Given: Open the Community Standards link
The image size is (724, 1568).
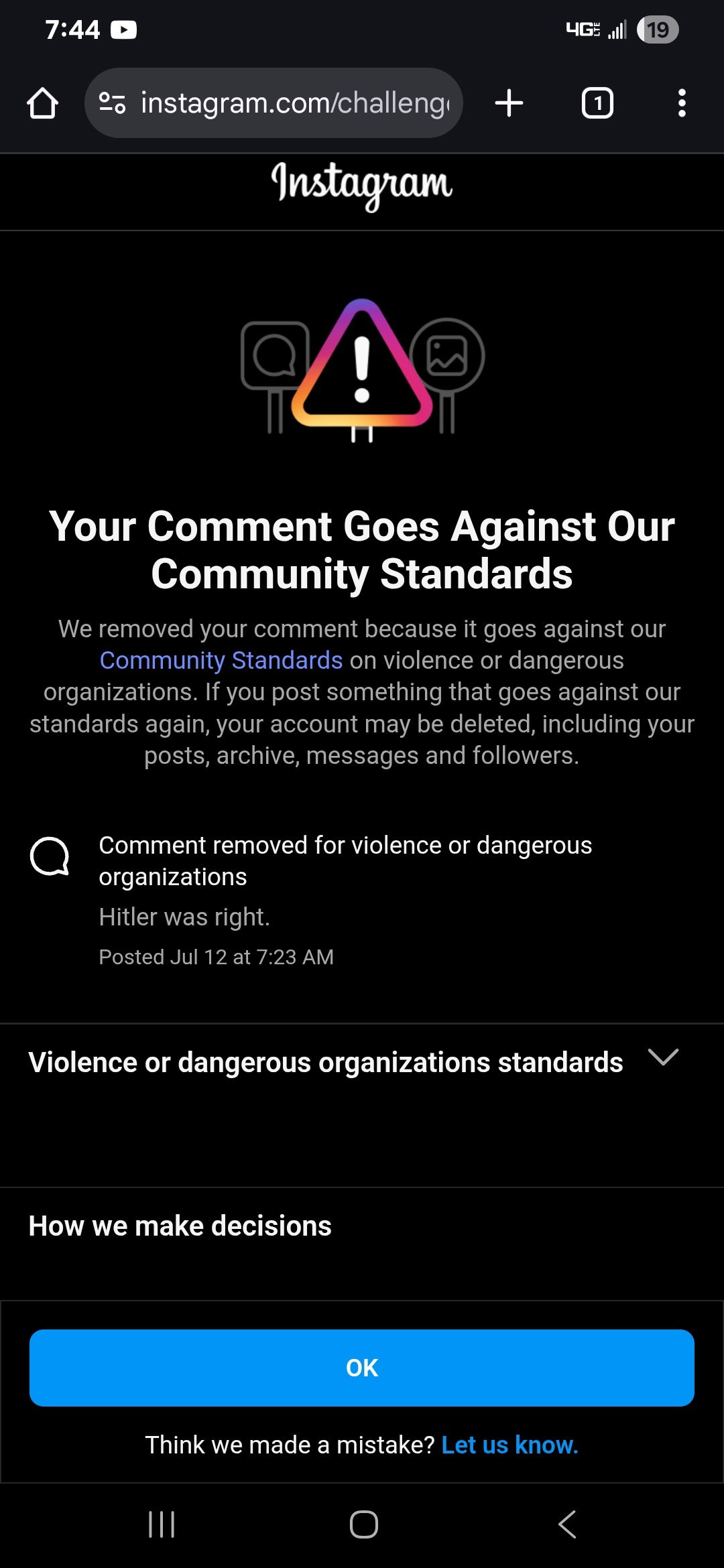Looking at the screenshot, I should [x=221, y=661].
